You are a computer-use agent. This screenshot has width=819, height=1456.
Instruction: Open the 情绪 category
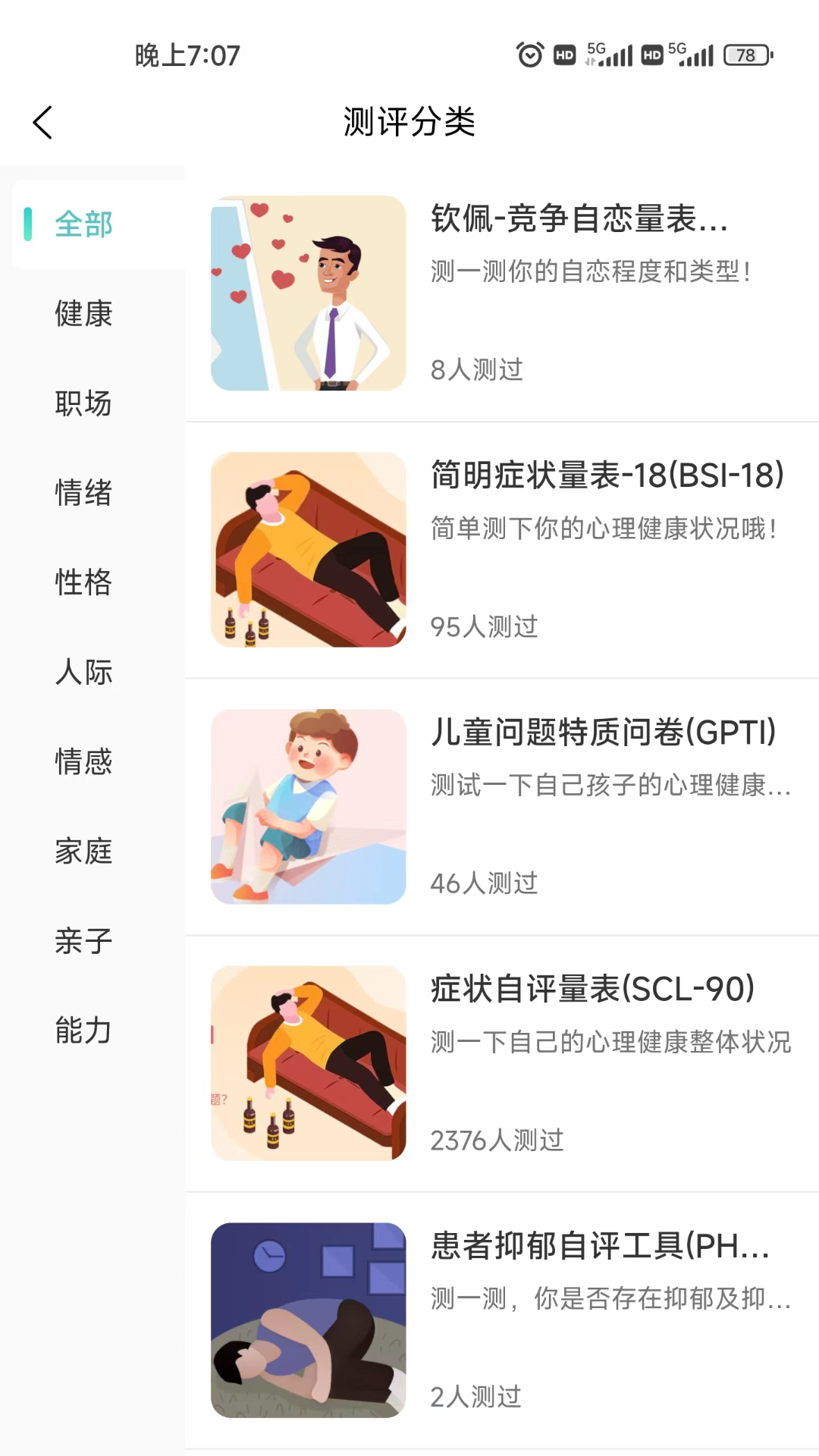83,494
